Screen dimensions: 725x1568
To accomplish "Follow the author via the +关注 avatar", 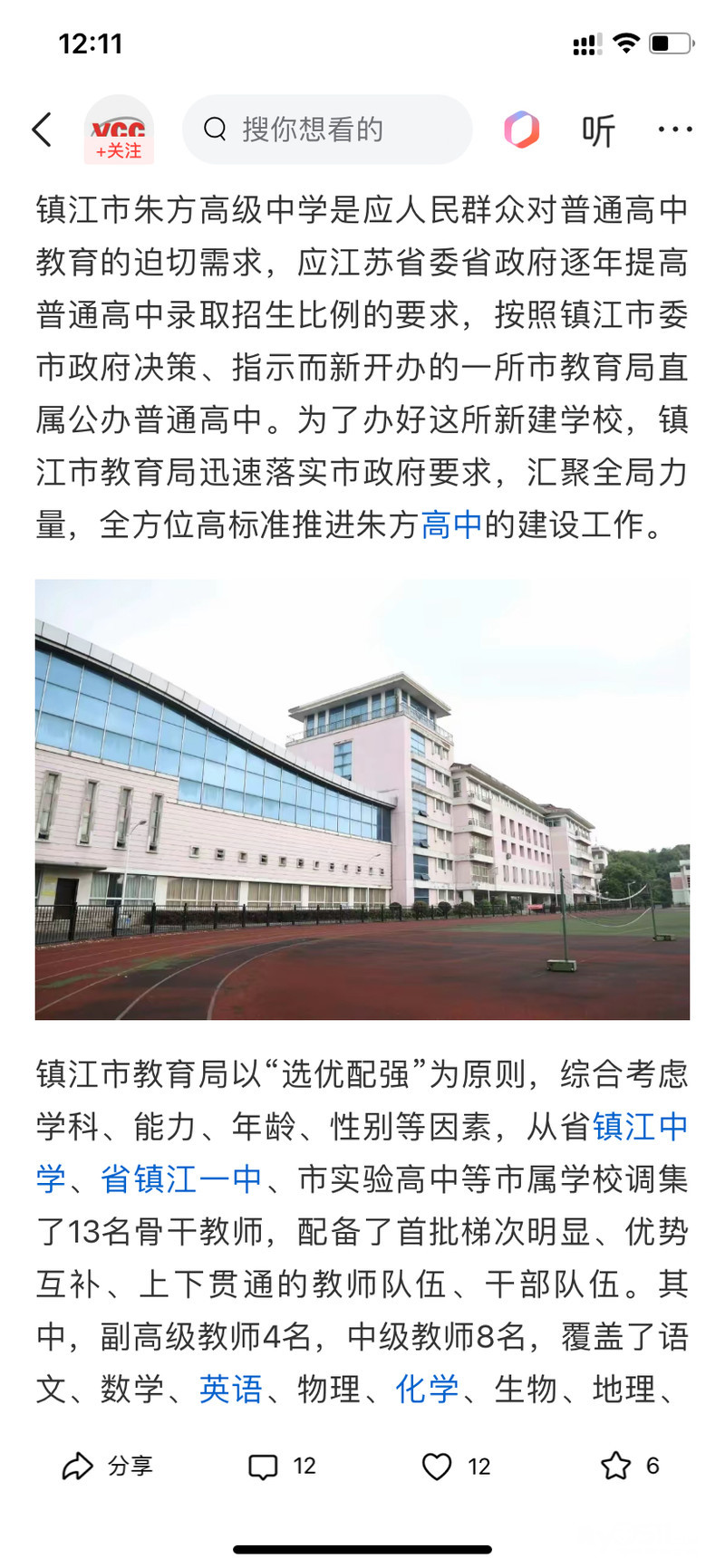I will [119, 130].
